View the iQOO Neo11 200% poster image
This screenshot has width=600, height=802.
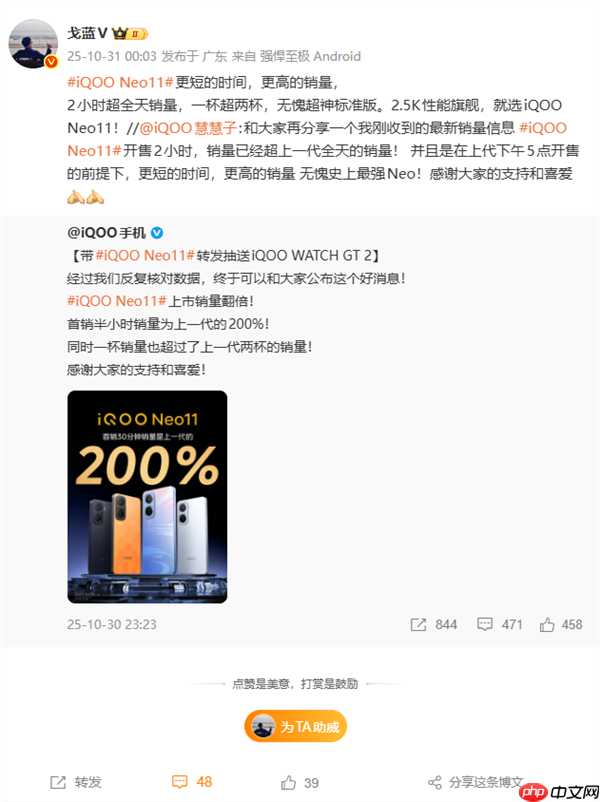[x=147, y=496]
